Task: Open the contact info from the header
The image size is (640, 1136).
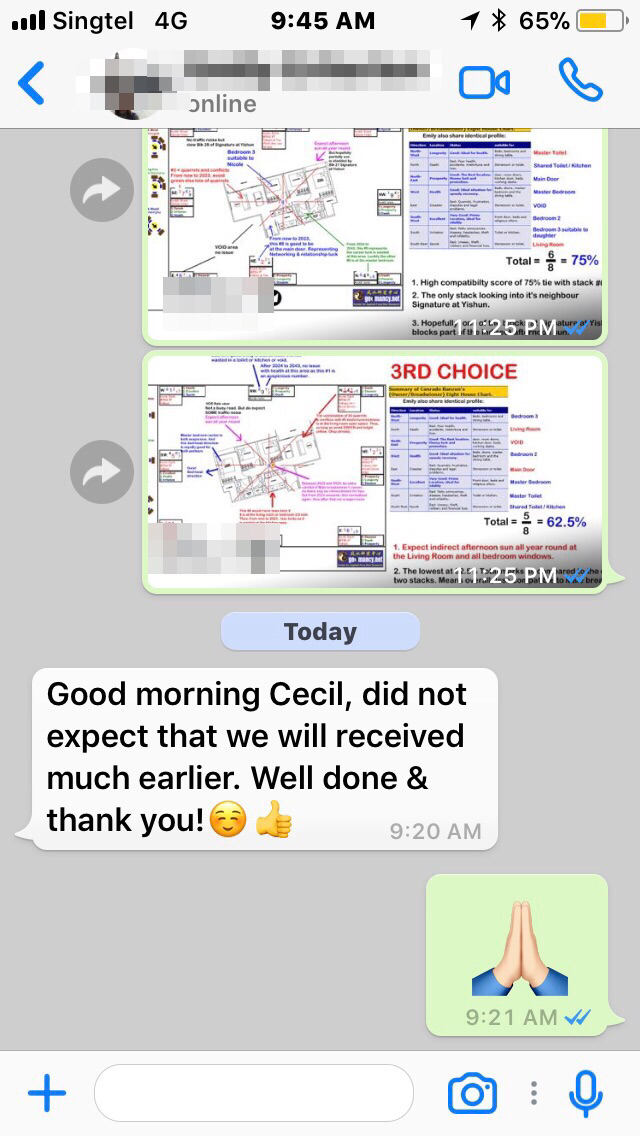Action: pos(265,83)
